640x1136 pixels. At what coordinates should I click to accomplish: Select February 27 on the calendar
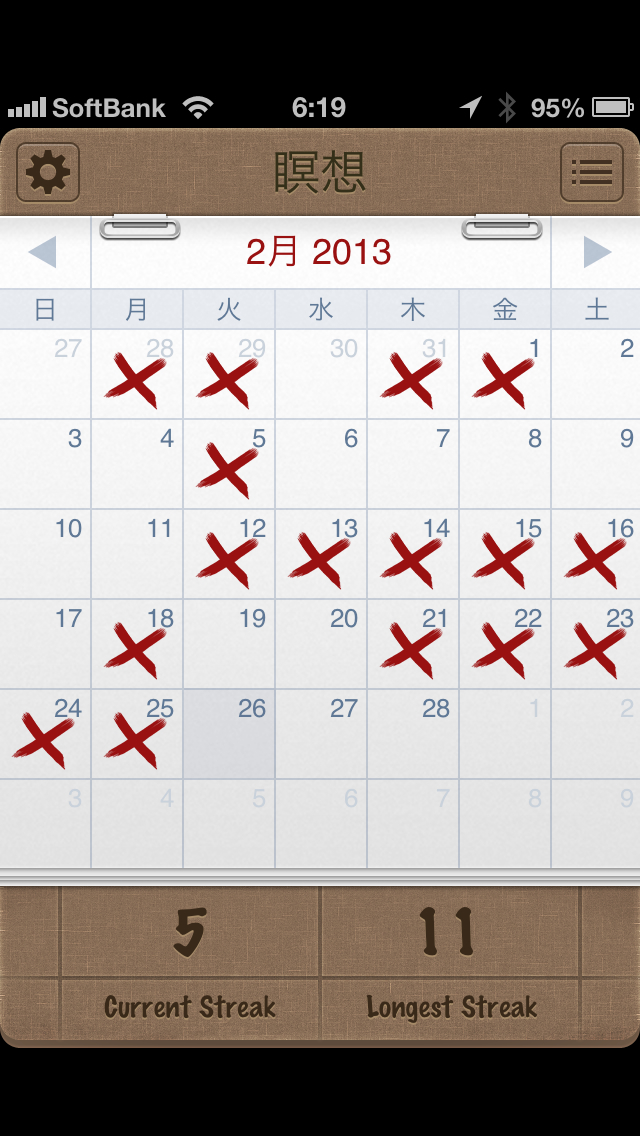tap(321, 734)
